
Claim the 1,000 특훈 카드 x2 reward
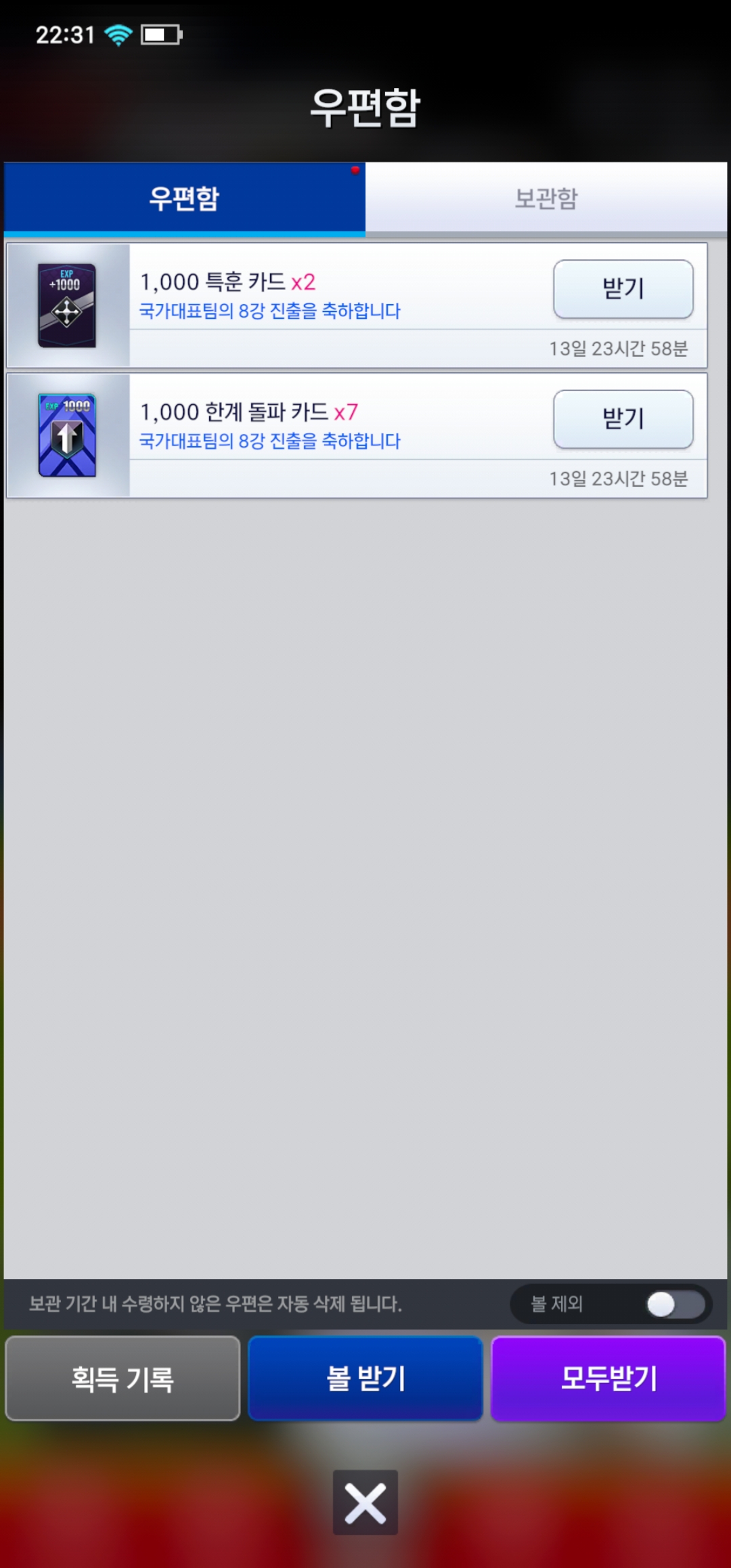[x=623, y=289]
